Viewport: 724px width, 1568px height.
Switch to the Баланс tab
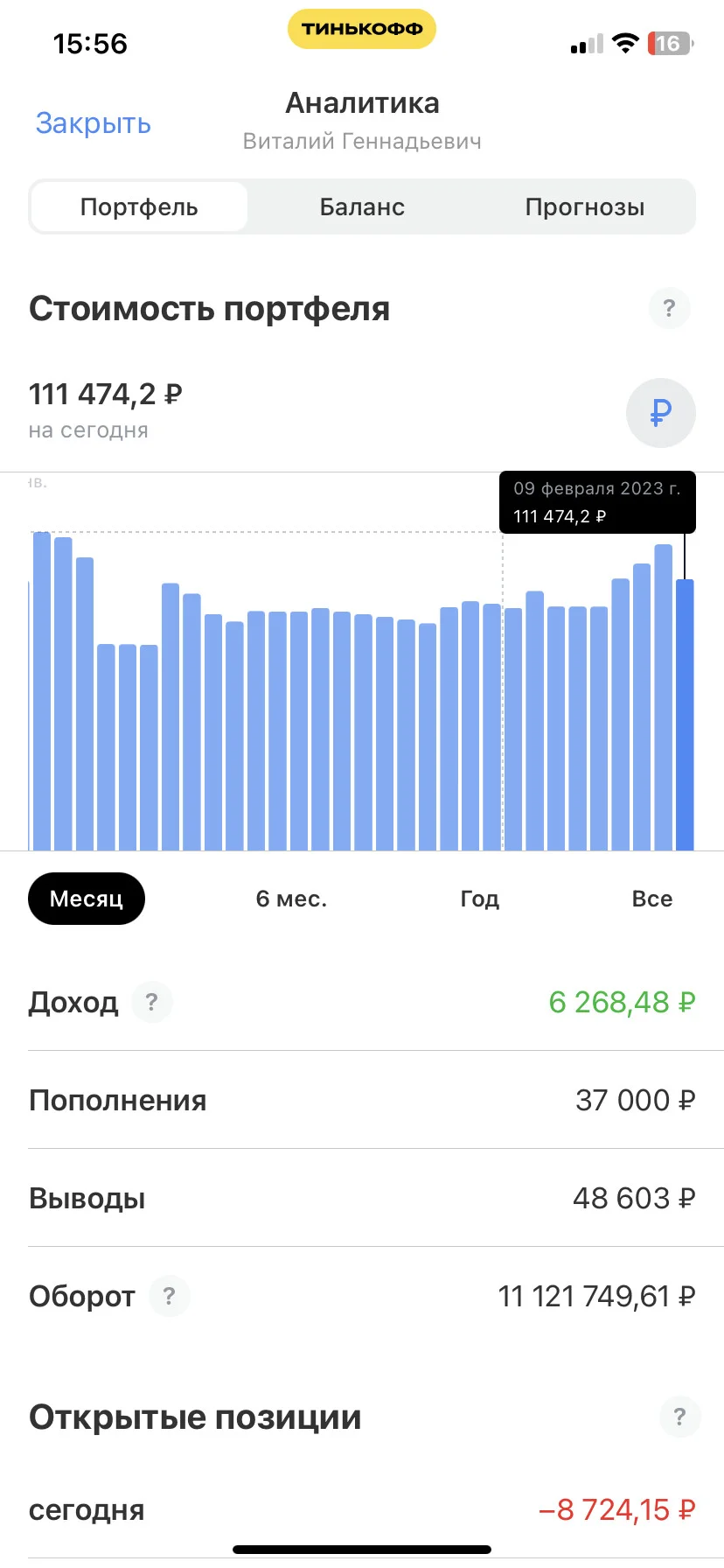coord(362,207)
